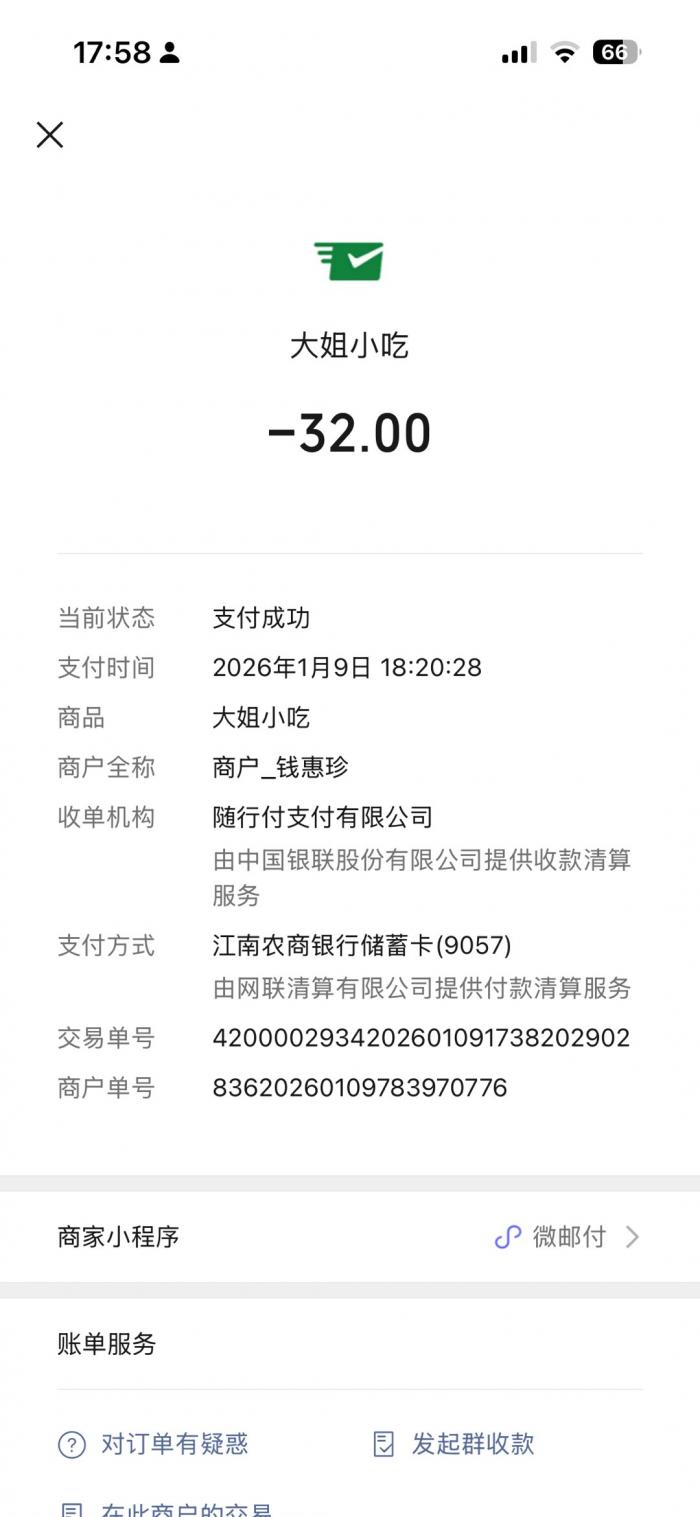View 在此商户的交易 history
Screen dimensions: 700x1517
pos(166,1508)
